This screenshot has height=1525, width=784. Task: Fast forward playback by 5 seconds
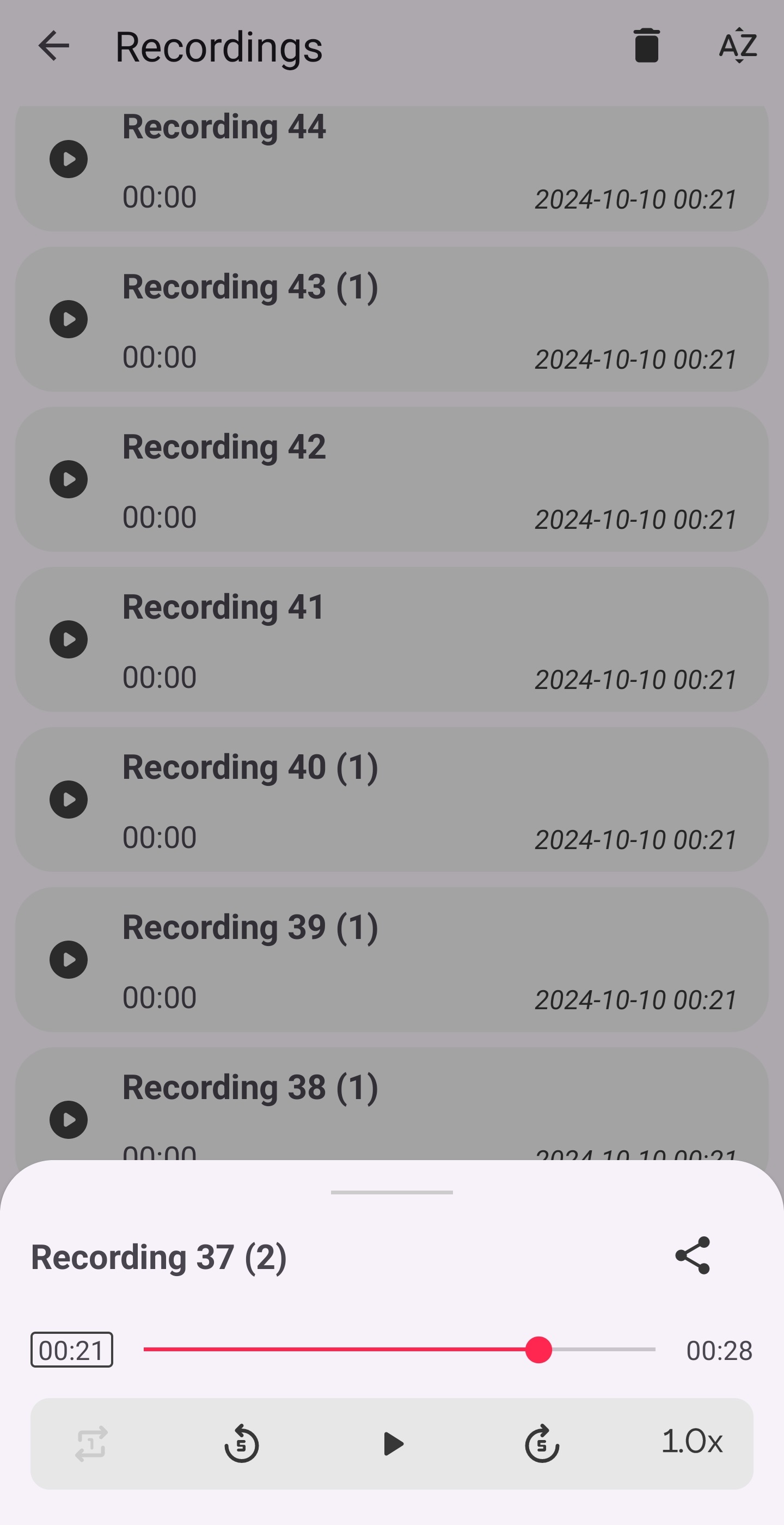pos(542,1443)
